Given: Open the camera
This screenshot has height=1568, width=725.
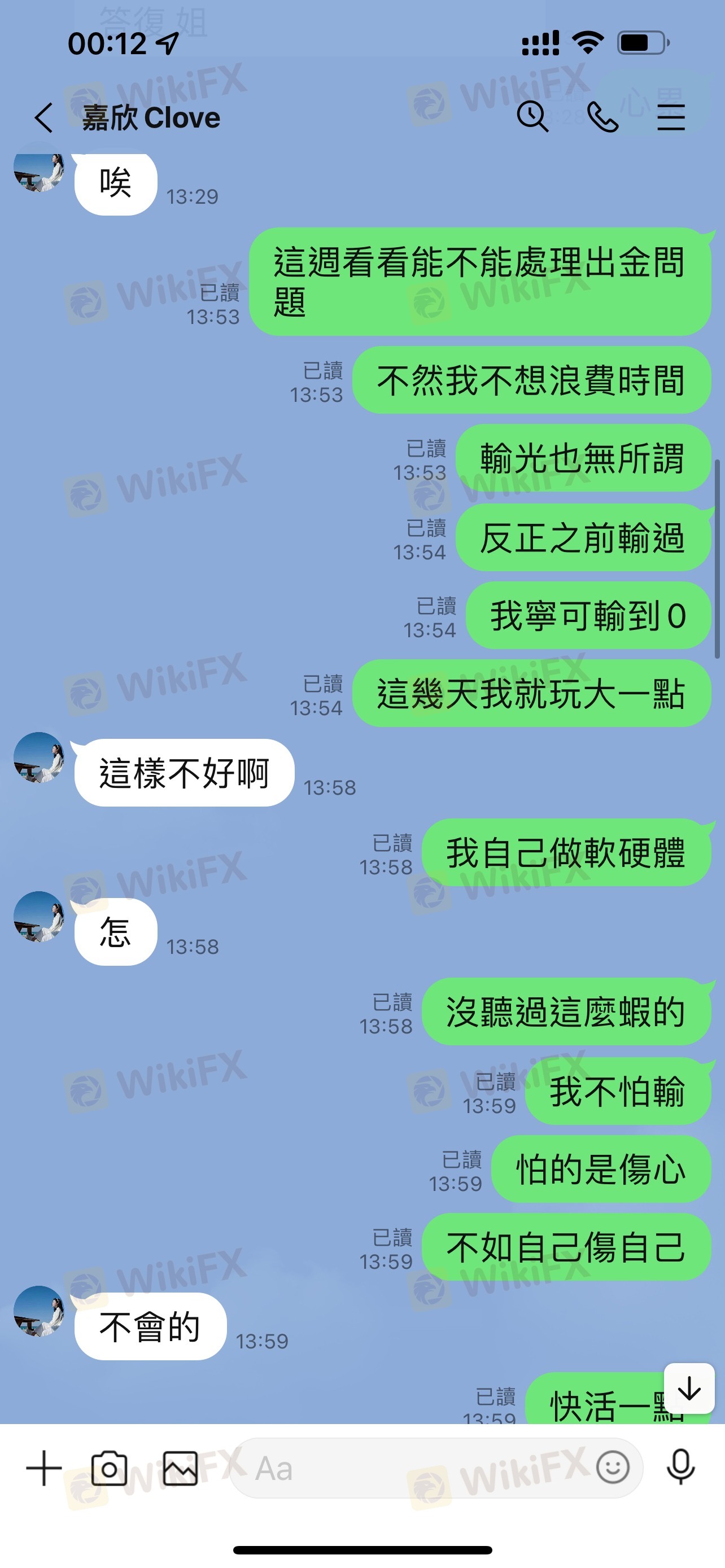Looking at the screenshot, I should point(110,1469).
